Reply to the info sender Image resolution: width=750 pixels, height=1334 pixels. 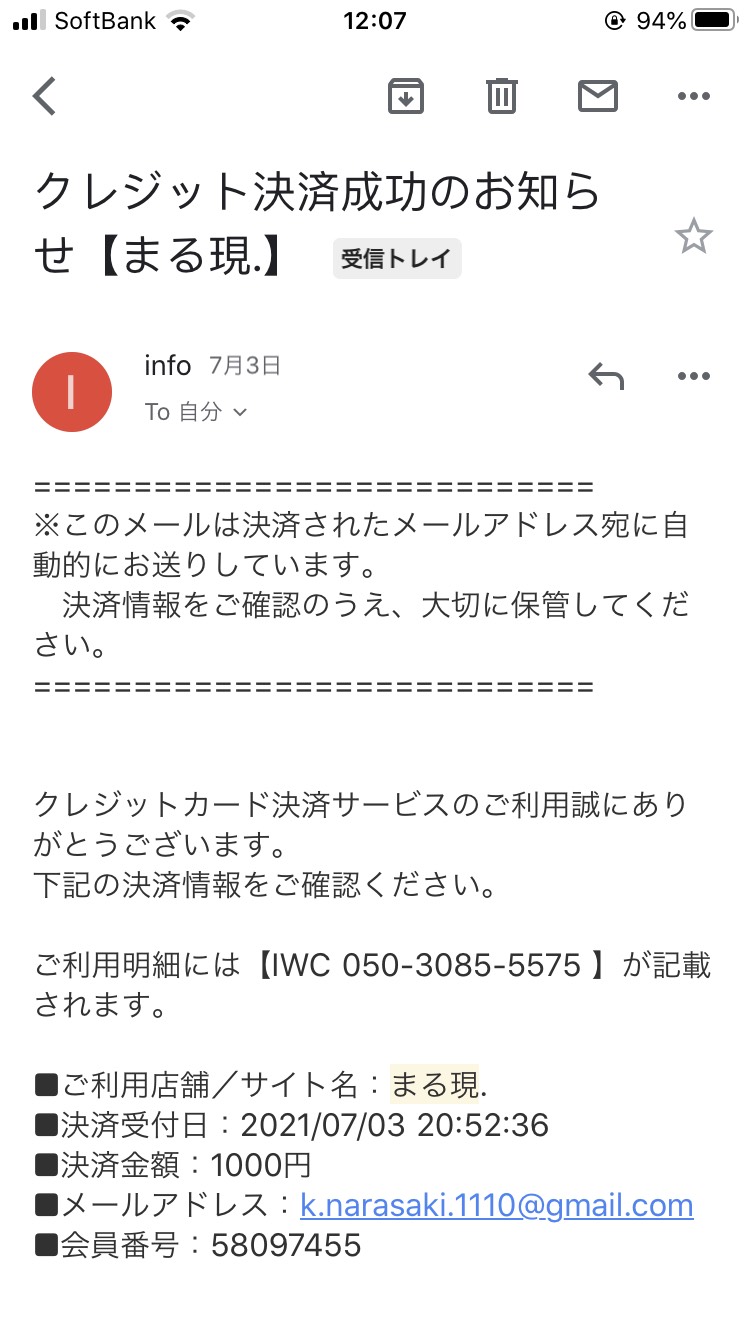point(606,376)
